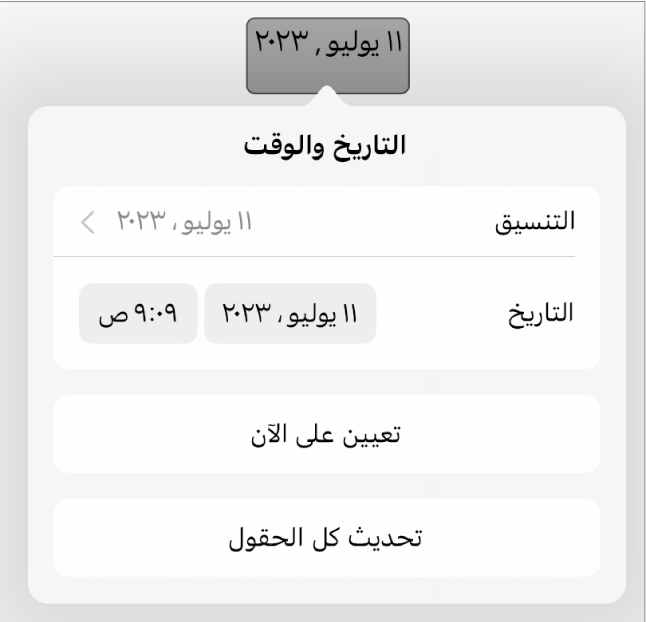Image resolution: width=646 pixels, height=622 pixels.
Task: Select تعيين على الآن to set to now
Action: coord(326,434)
